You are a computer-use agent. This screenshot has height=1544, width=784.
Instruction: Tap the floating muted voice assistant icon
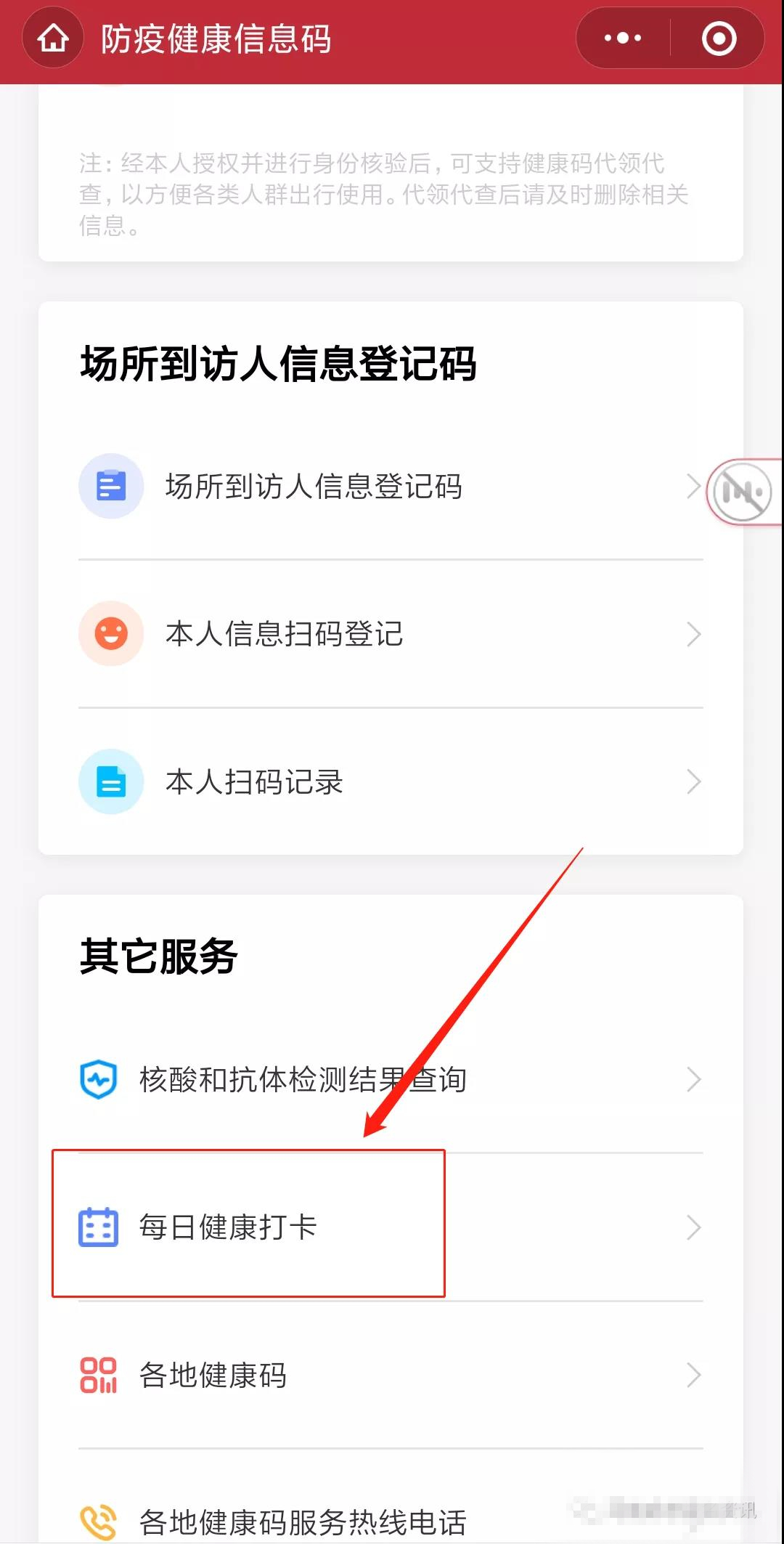click(742, 492)
